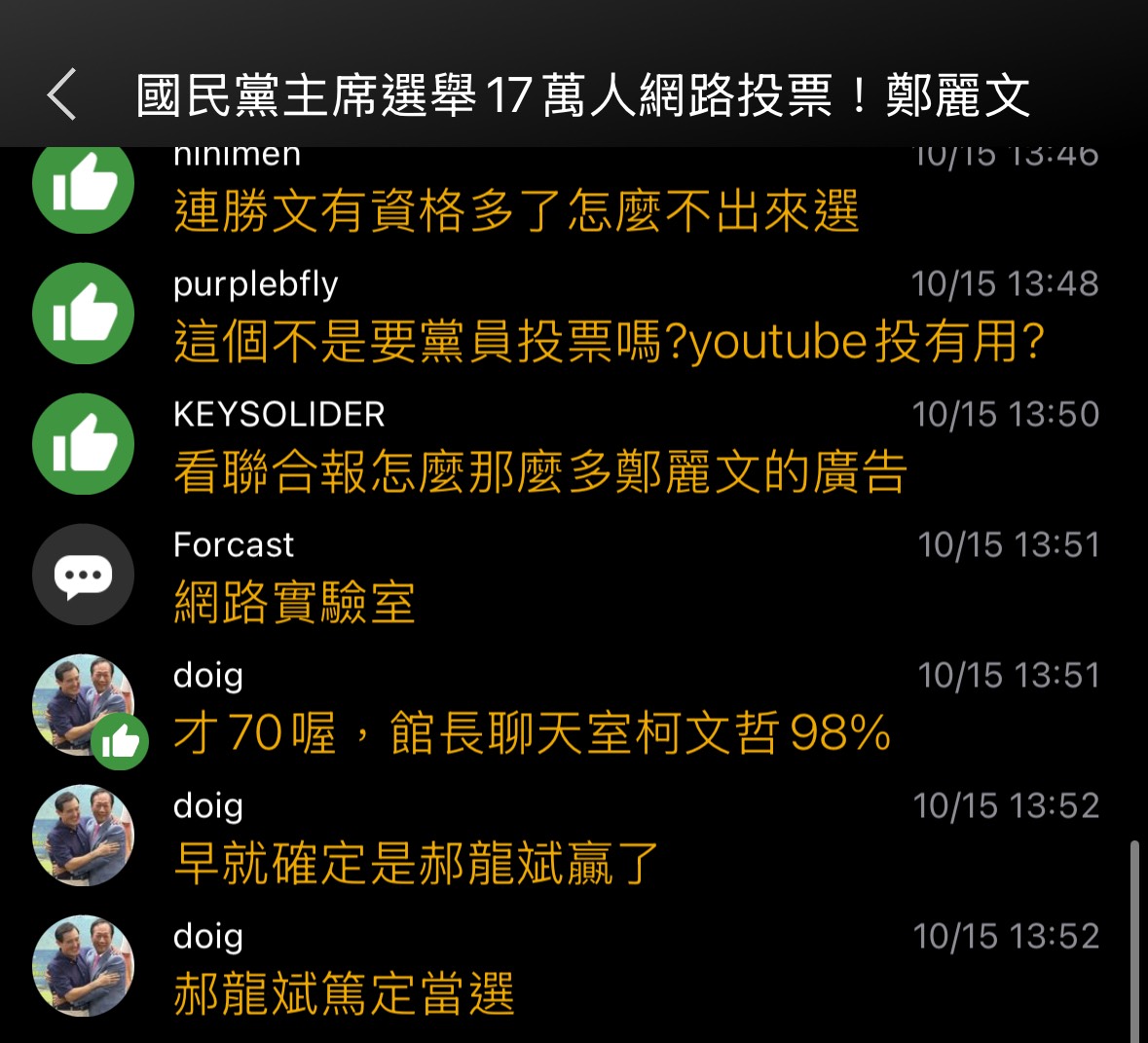Open KEYSOLIDER's comment on 聯合報 ads

point(540,472)
